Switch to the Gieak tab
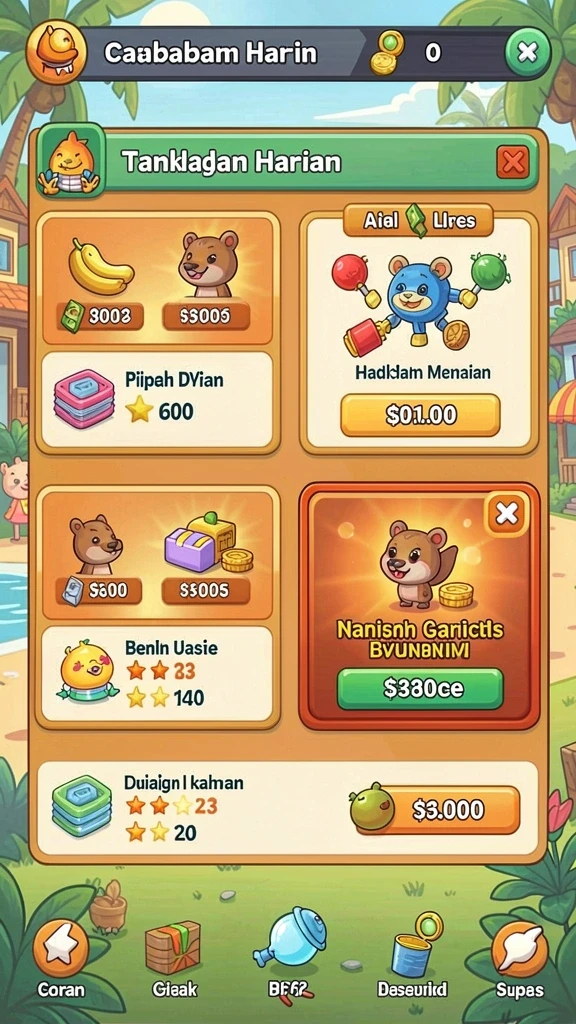The height and width of the screenshot is (1024, 576). point(174,959)
